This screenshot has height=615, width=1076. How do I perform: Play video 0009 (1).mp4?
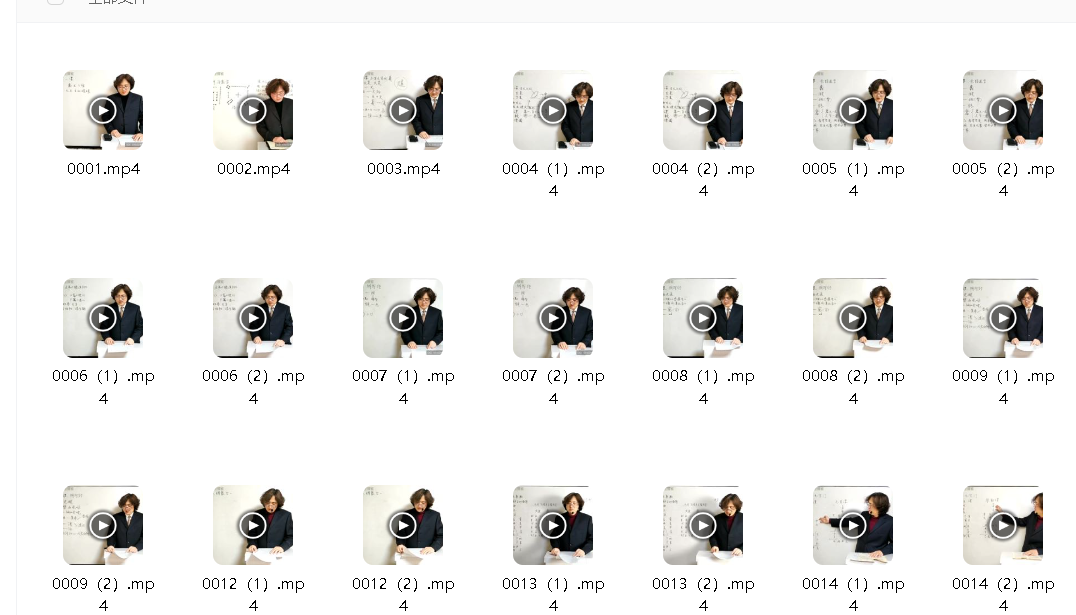pyautogui.click(x=1003, y=318)
